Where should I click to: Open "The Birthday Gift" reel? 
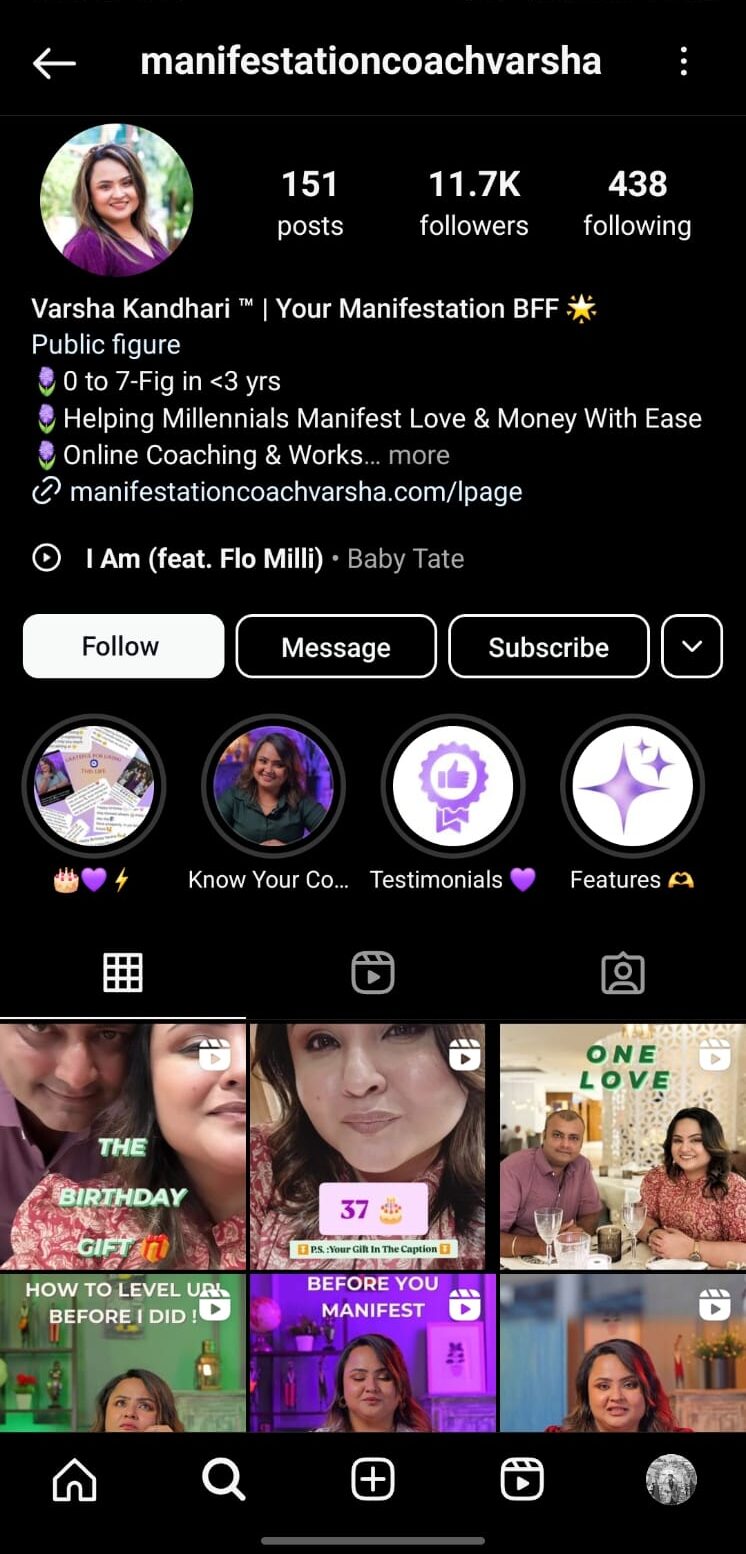tap(123, 1146)
